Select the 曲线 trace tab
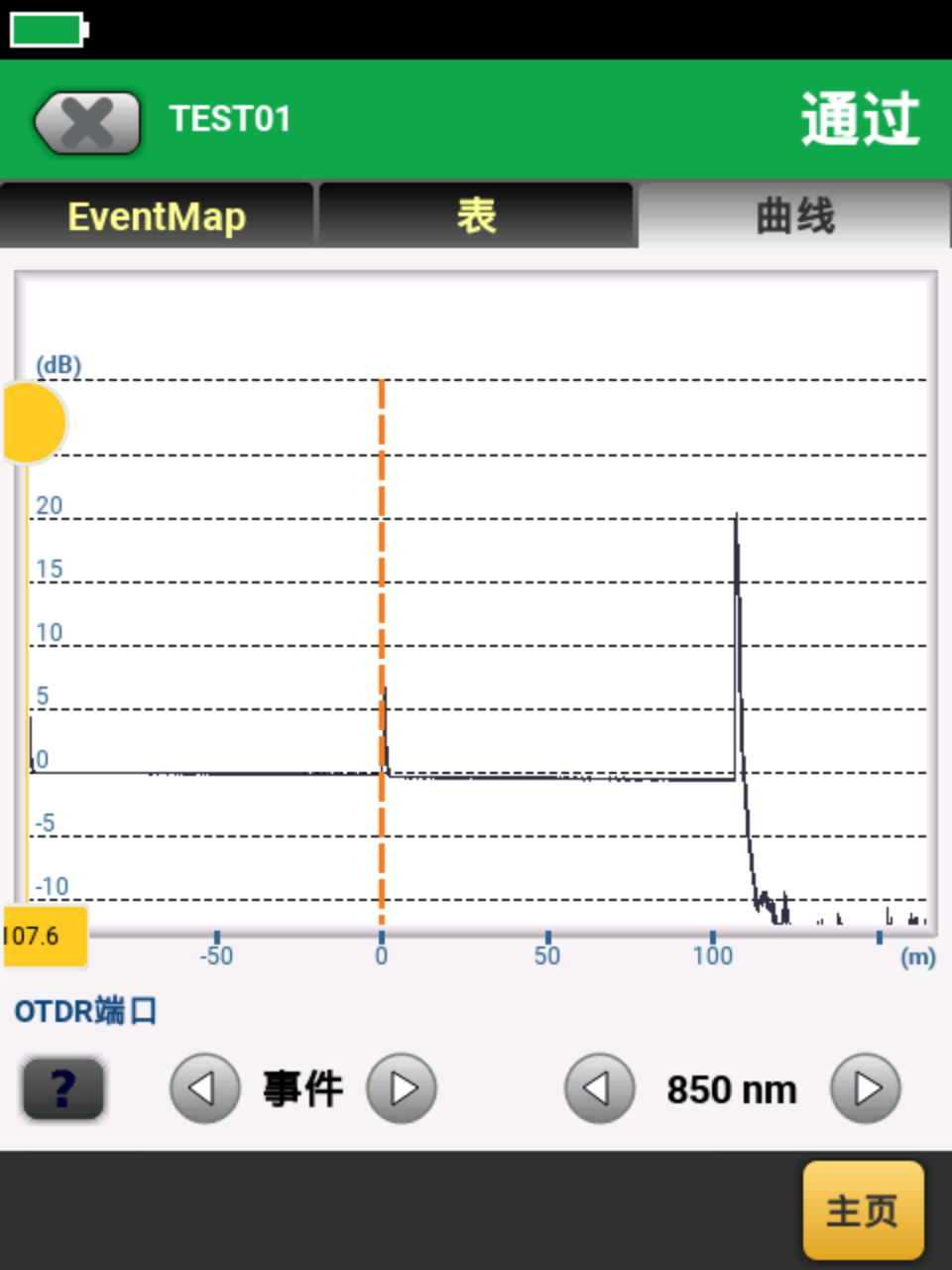952x1270 pixels. click(794, 215)
